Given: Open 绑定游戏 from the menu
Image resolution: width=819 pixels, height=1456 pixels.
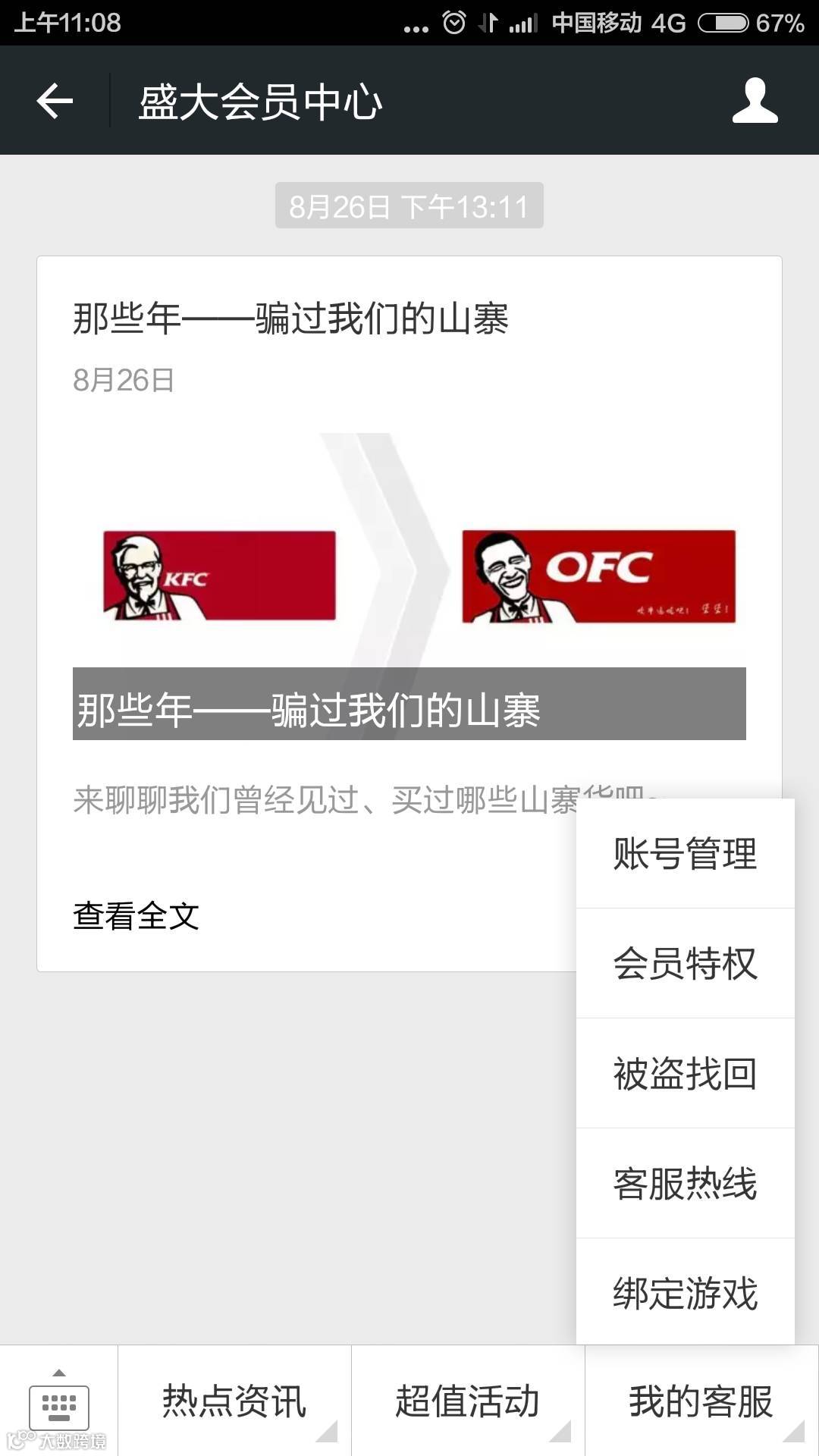Looking at the screenshot, I should point(685,1293).
